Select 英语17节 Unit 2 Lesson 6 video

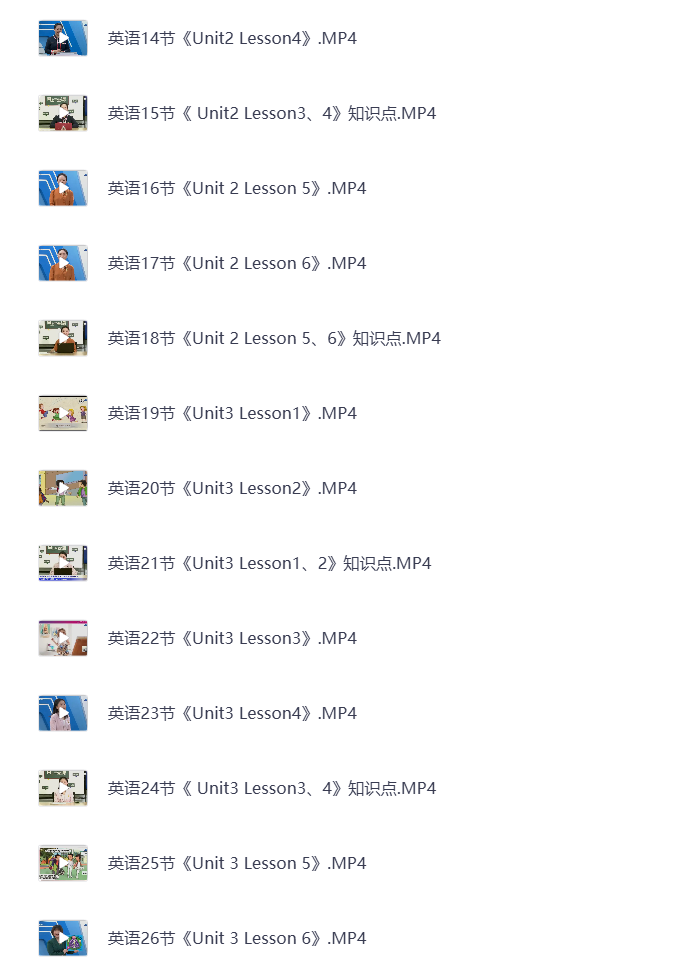[237, 264]
